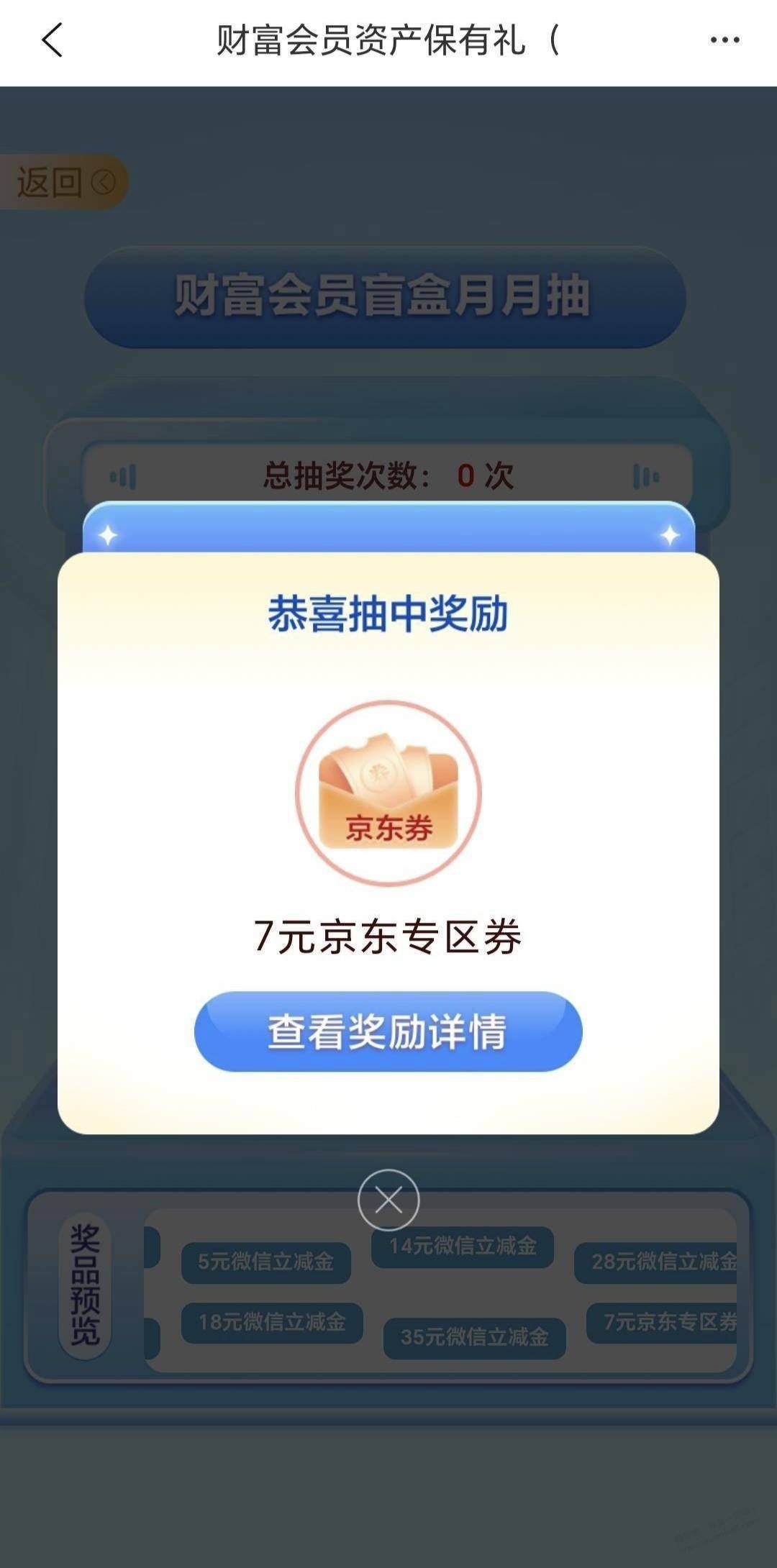The height and width of the screenshot is (1568, 777).
Task: Tap the back arrow in the header
Action: [52, 40]
